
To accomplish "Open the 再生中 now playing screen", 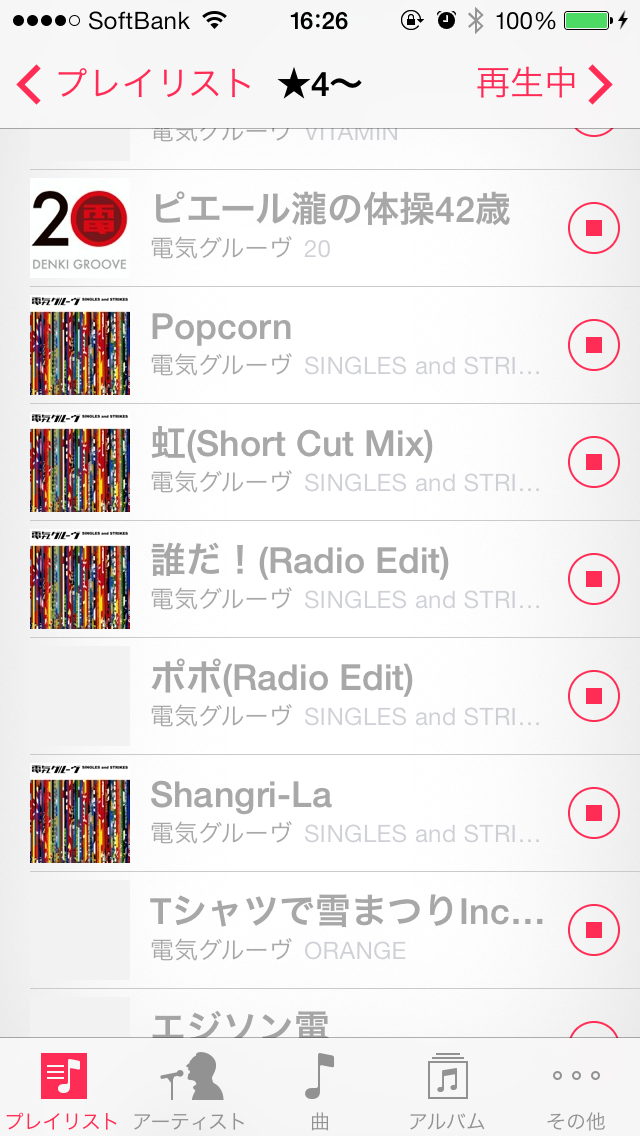I will coord(542,84).
